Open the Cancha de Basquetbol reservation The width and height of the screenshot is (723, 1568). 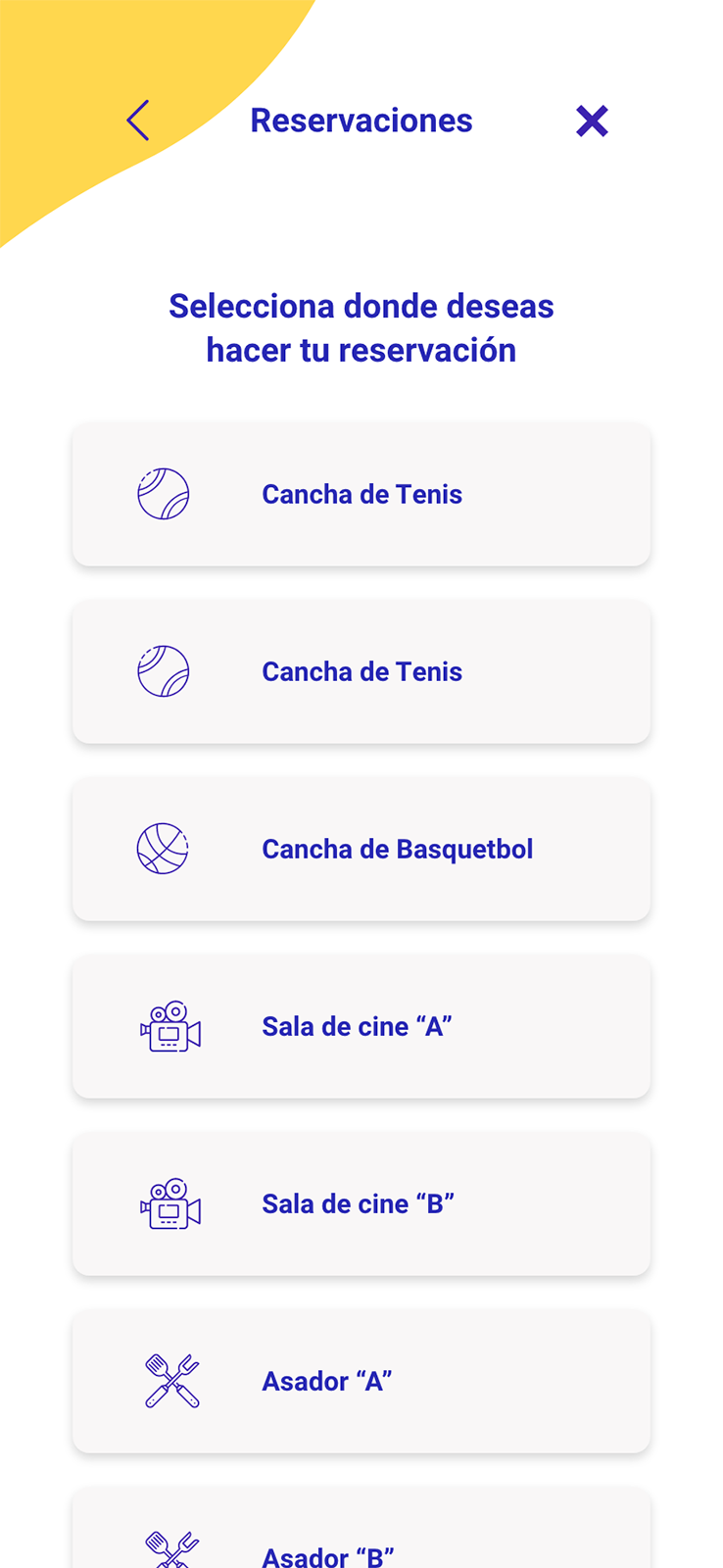pyautogui.click(x=361, y=849)
